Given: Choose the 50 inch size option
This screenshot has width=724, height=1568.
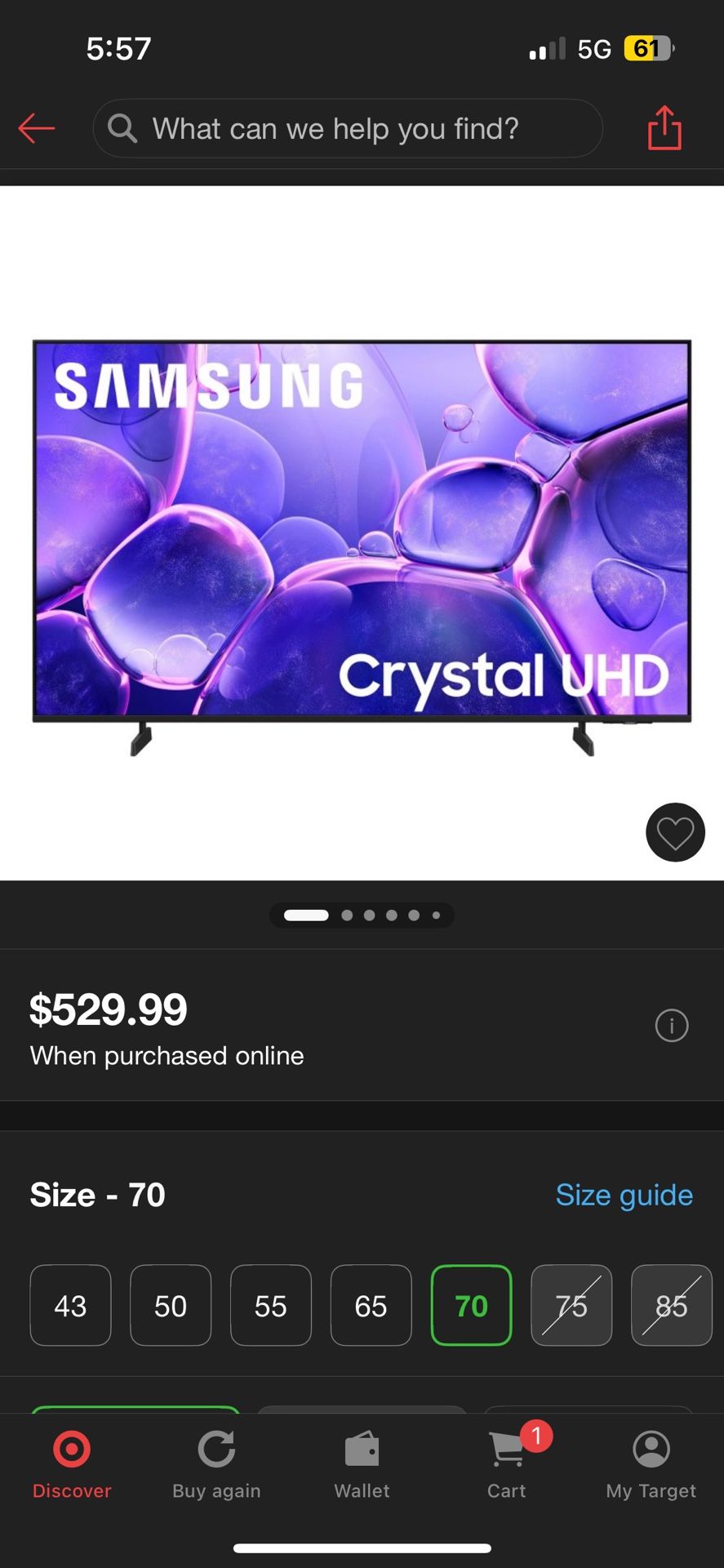Looking at the screenshot, I should point(171,1305).
